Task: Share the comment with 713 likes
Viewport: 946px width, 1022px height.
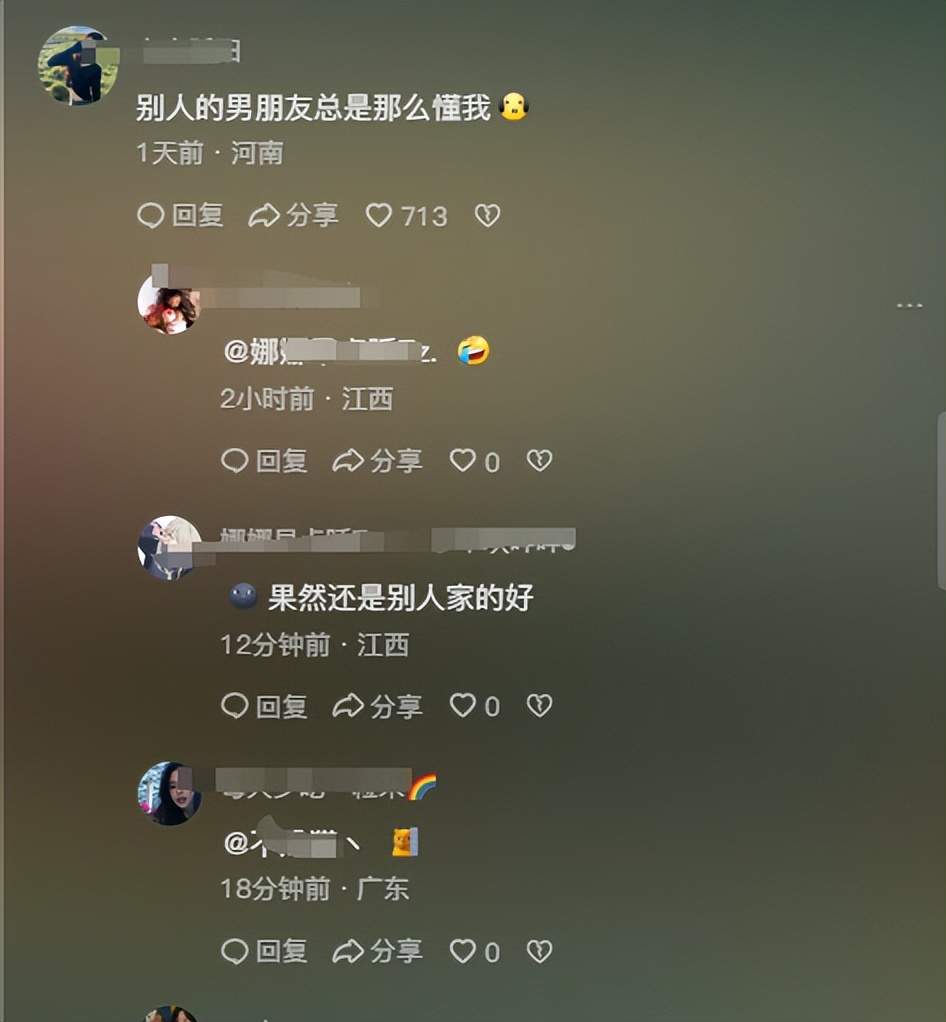Action: click(294, 215)
